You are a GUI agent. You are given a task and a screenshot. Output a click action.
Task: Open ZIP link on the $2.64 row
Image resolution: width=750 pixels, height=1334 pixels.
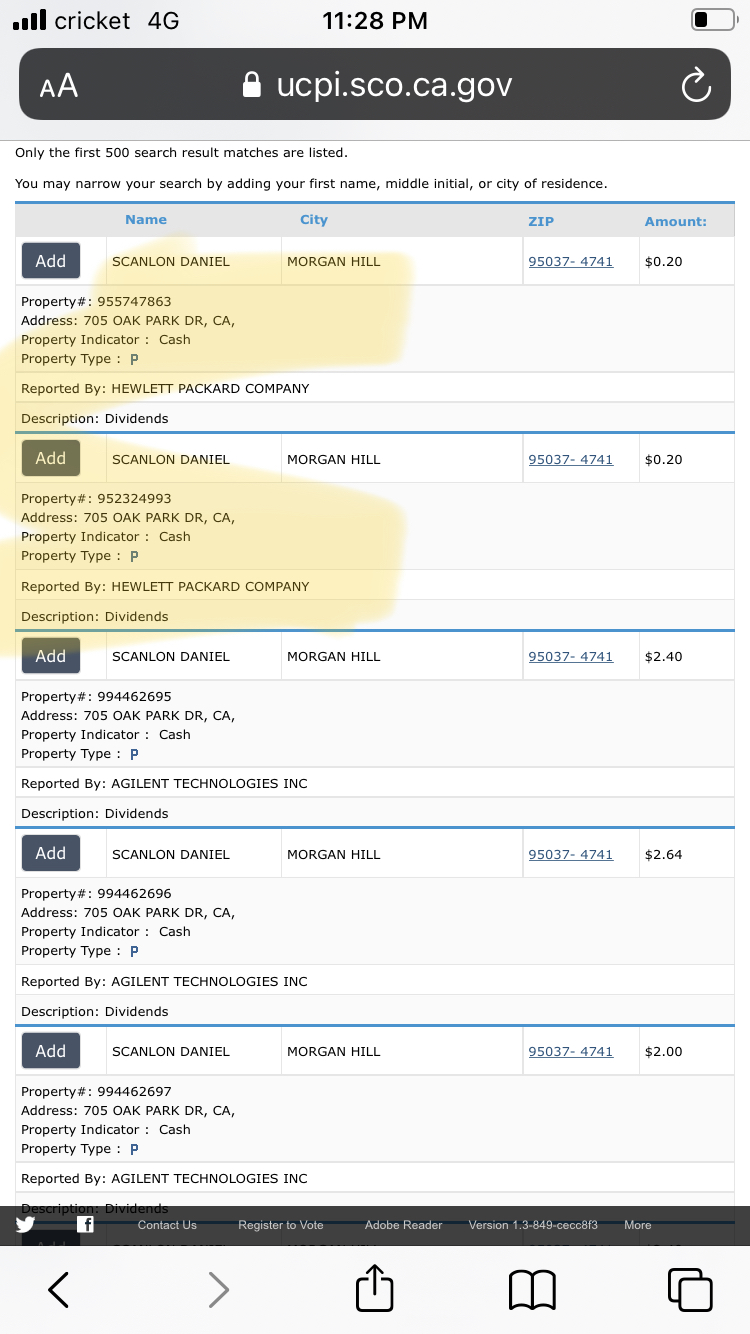pyautogui.click(x=570, y=854)
